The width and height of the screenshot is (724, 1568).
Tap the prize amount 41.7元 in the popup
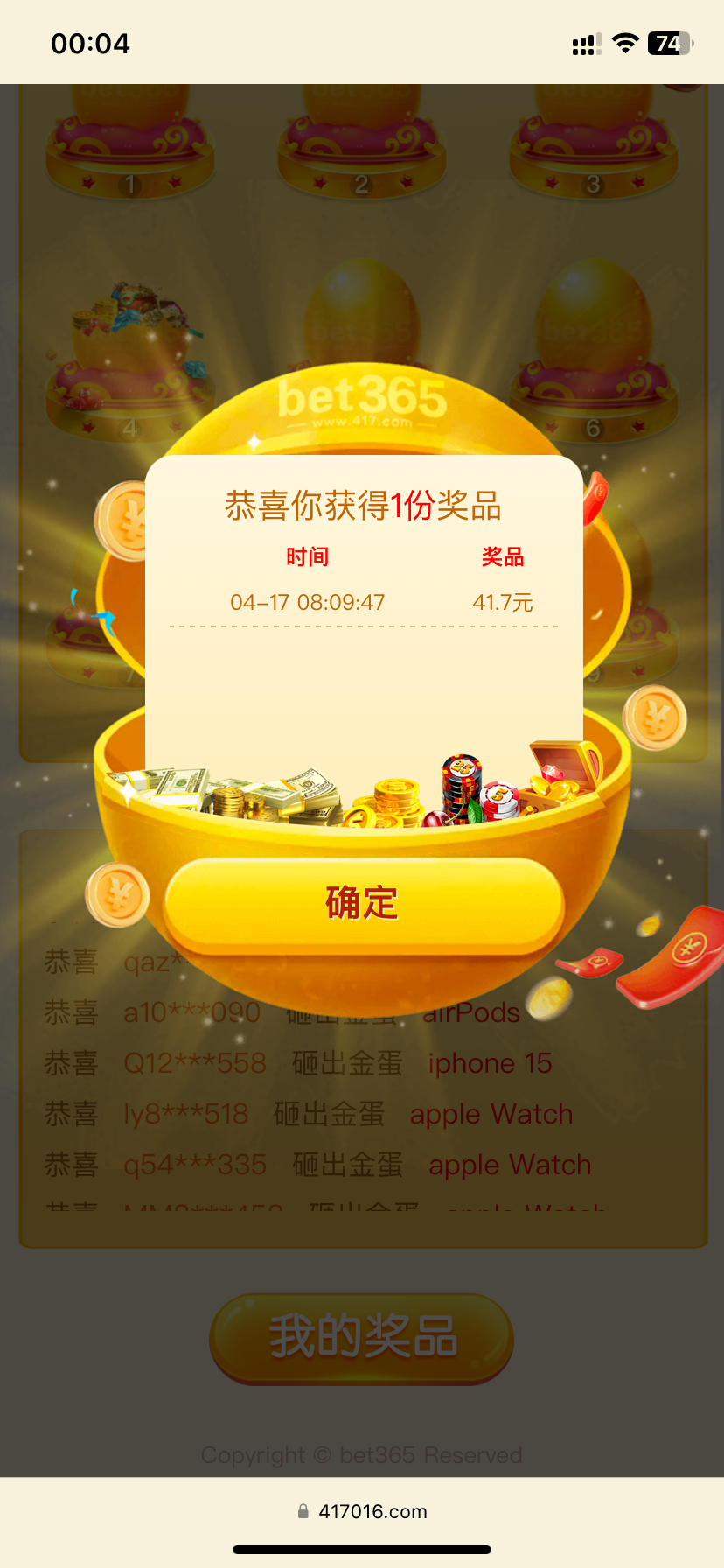(x=503, y=602)
